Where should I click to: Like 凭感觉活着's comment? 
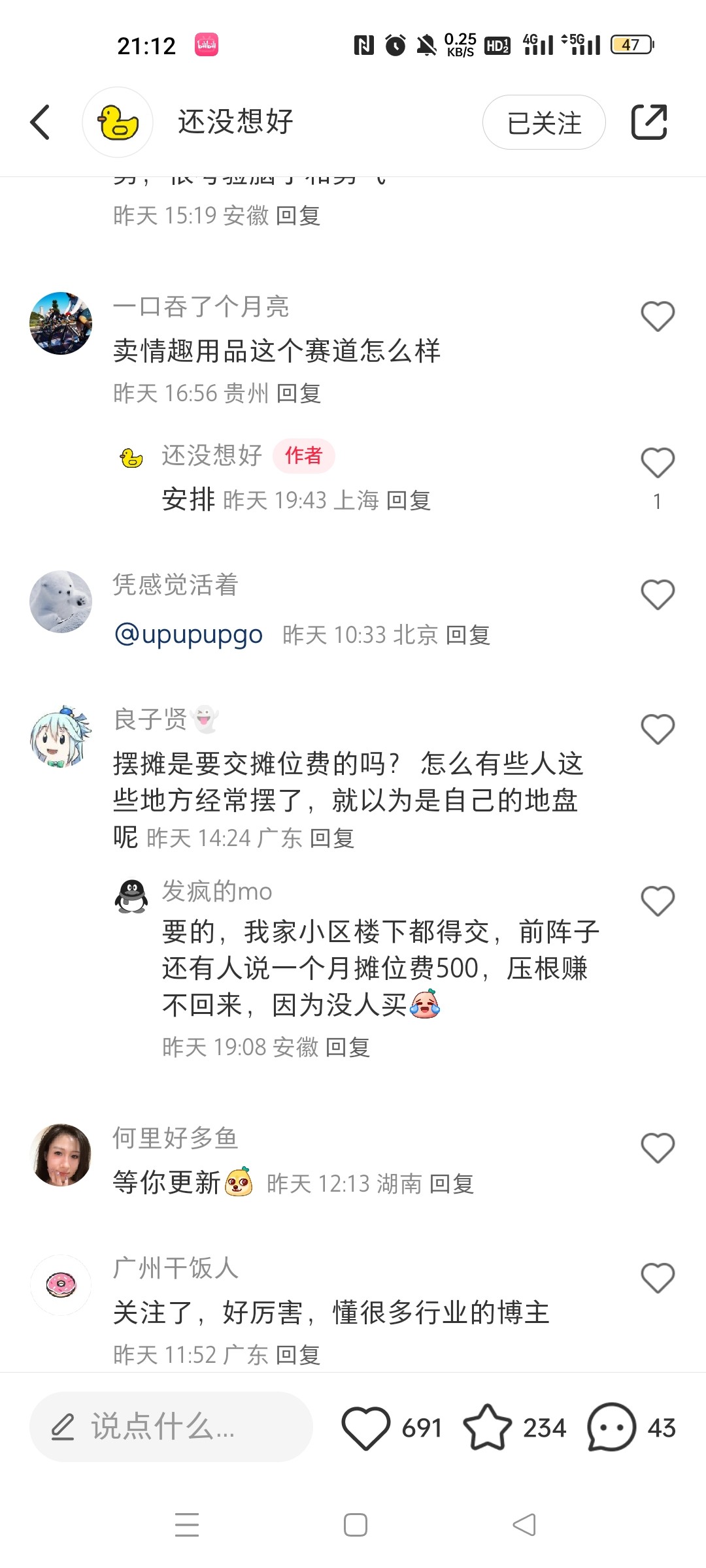pos(657,595)
